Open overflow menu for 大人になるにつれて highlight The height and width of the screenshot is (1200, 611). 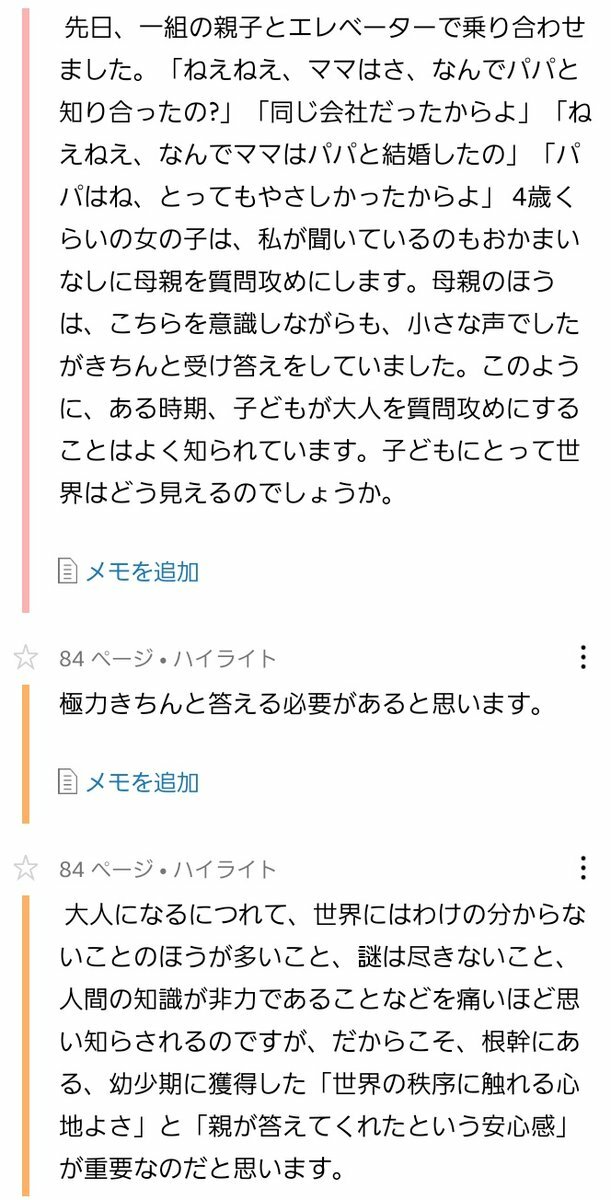pos(583,868)
